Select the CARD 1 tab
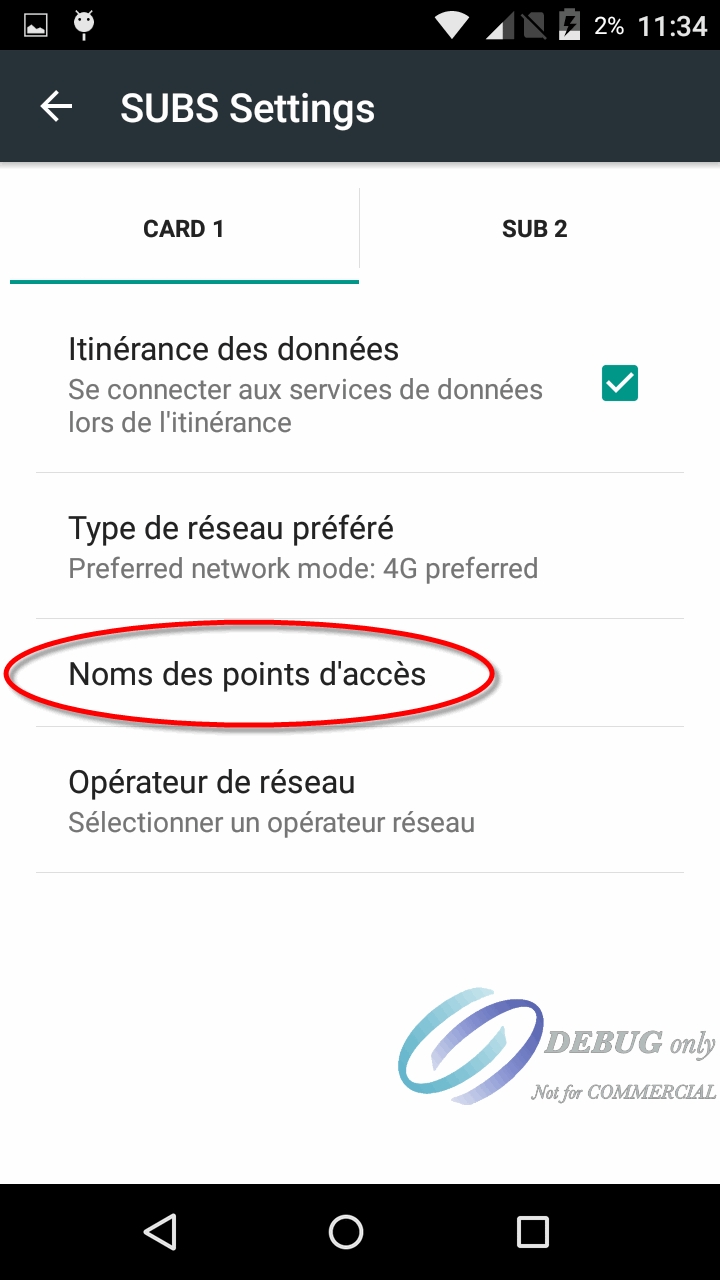Viewport: 720px width, 1280px height. coord(184,228)
